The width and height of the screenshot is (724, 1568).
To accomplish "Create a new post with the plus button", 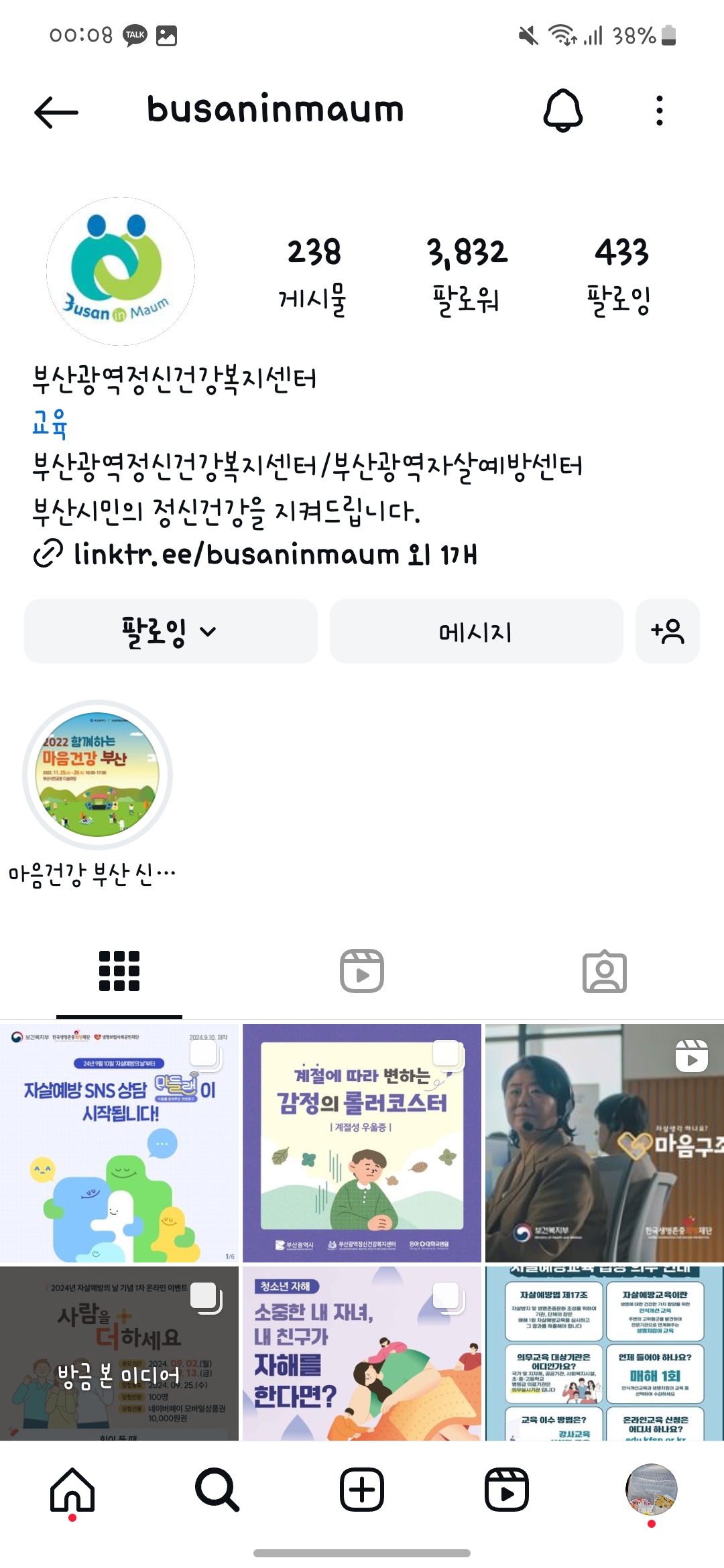I will coord(362,1490).
